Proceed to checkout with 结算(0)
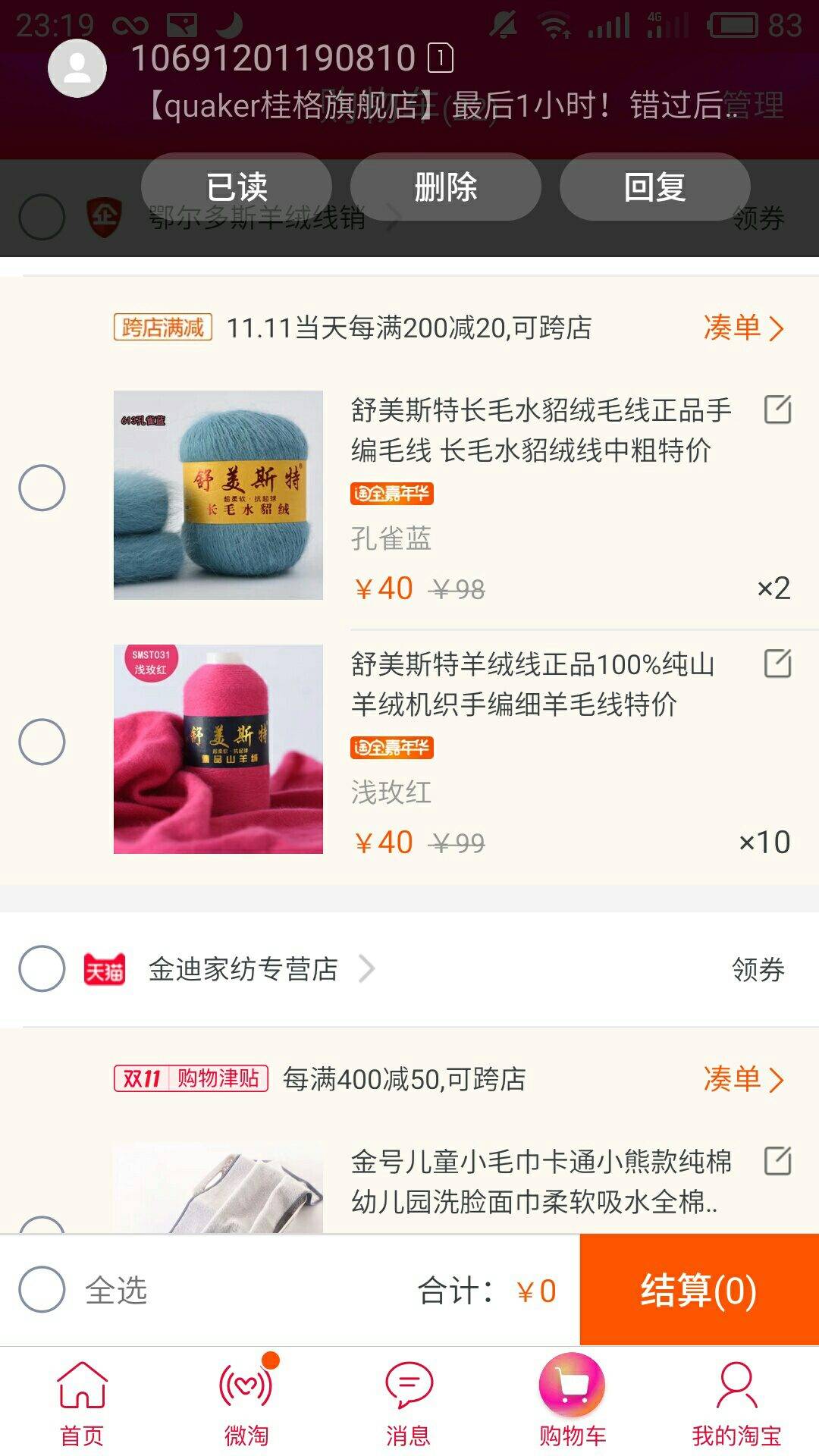Screen dimensions: 819x1456 pos(698,1289)
